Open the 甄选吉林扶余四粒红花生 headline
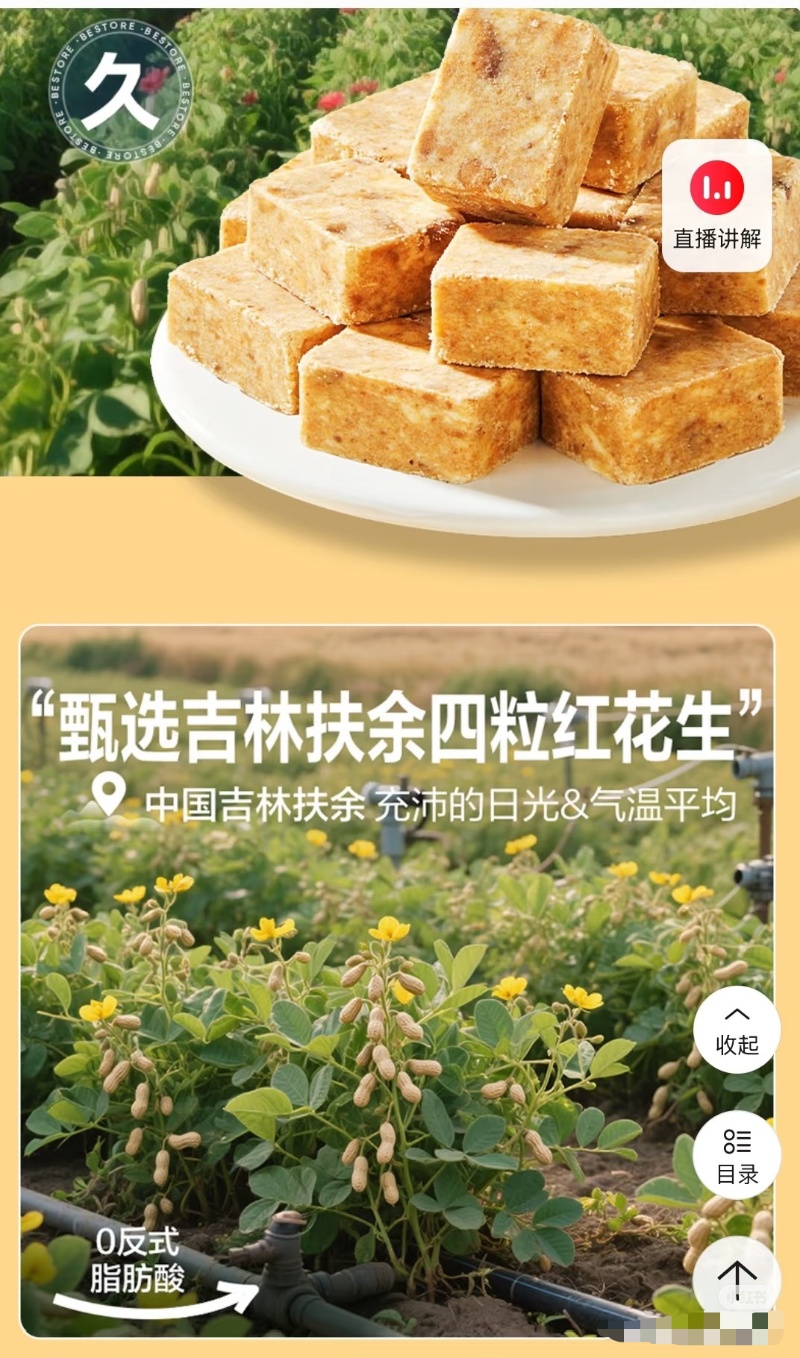The height and width of the screenshot is (1358, 800). pyautogui.click(x=400, y=715)
